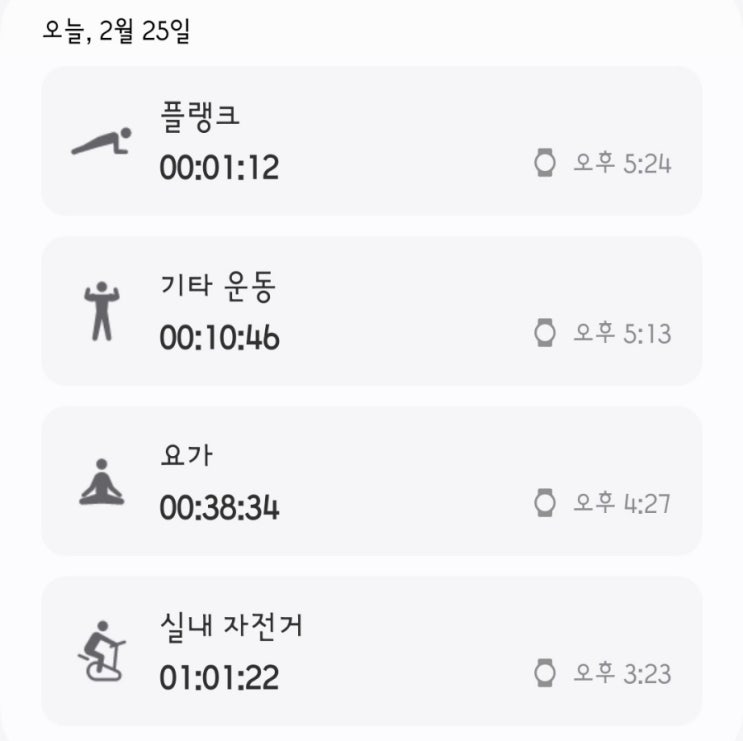743x741 pixels.
Task: Open the 요가 session card
Action: coord(371,481)
